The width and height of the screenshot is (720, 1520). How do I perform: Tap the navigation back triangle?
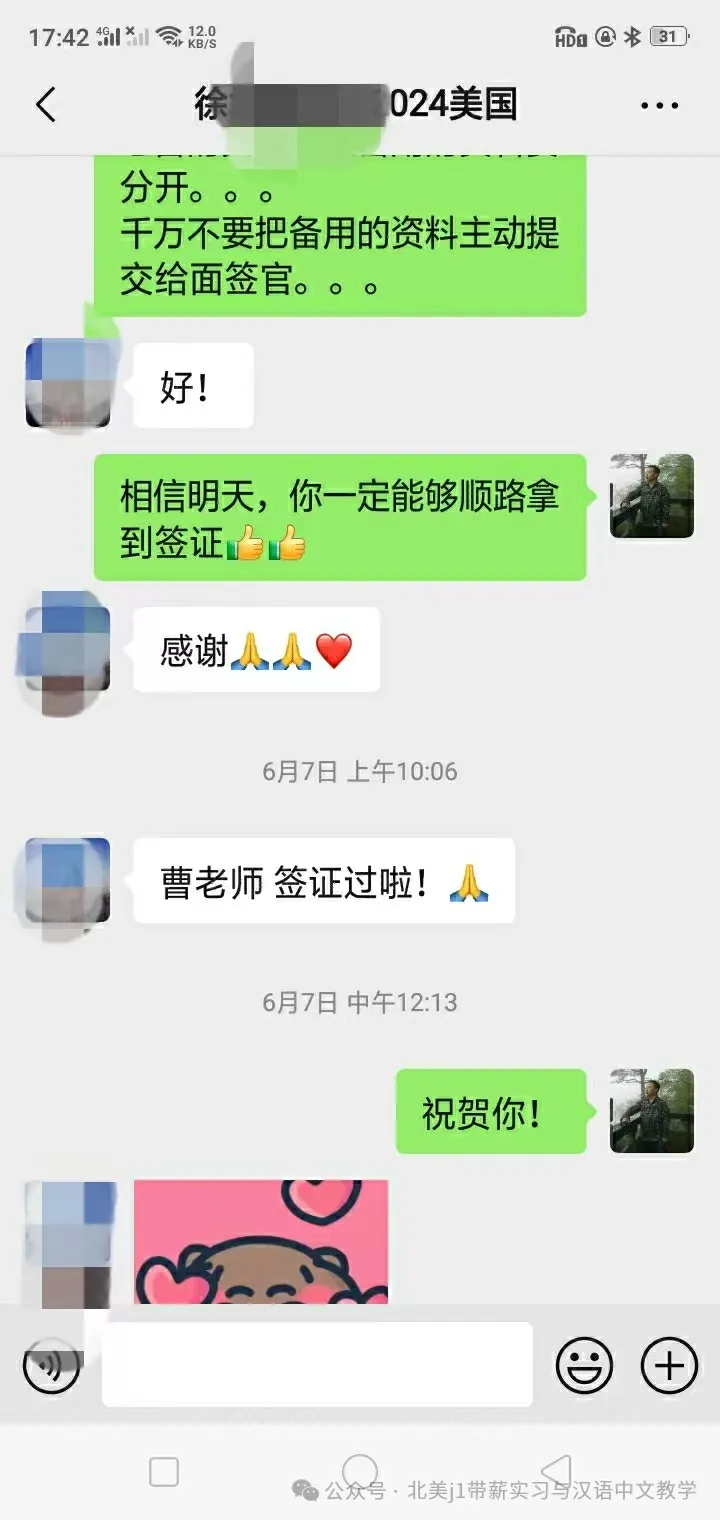[557, 1472]
